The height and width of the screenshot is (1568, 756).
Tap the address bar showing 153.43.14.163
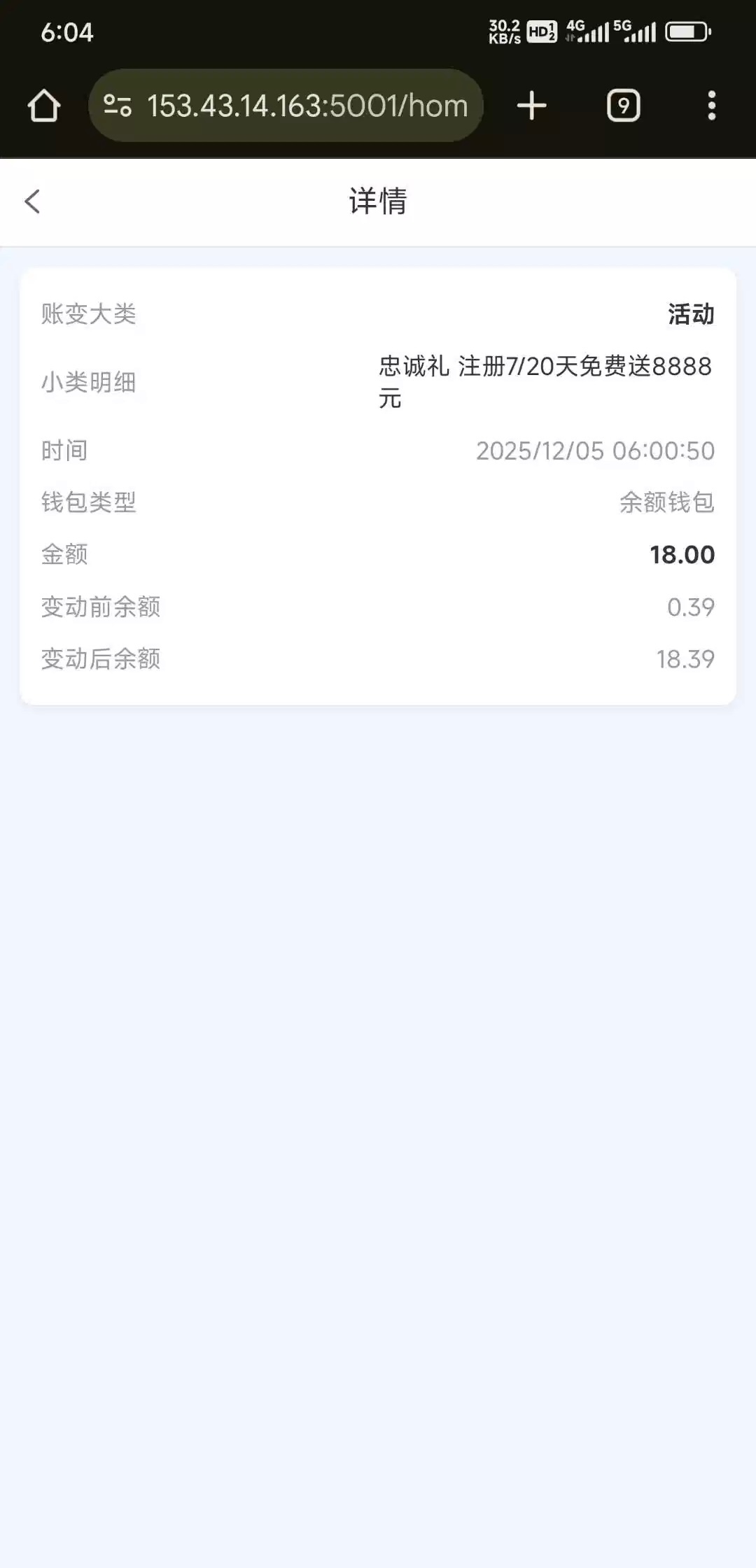coord(307,106)
